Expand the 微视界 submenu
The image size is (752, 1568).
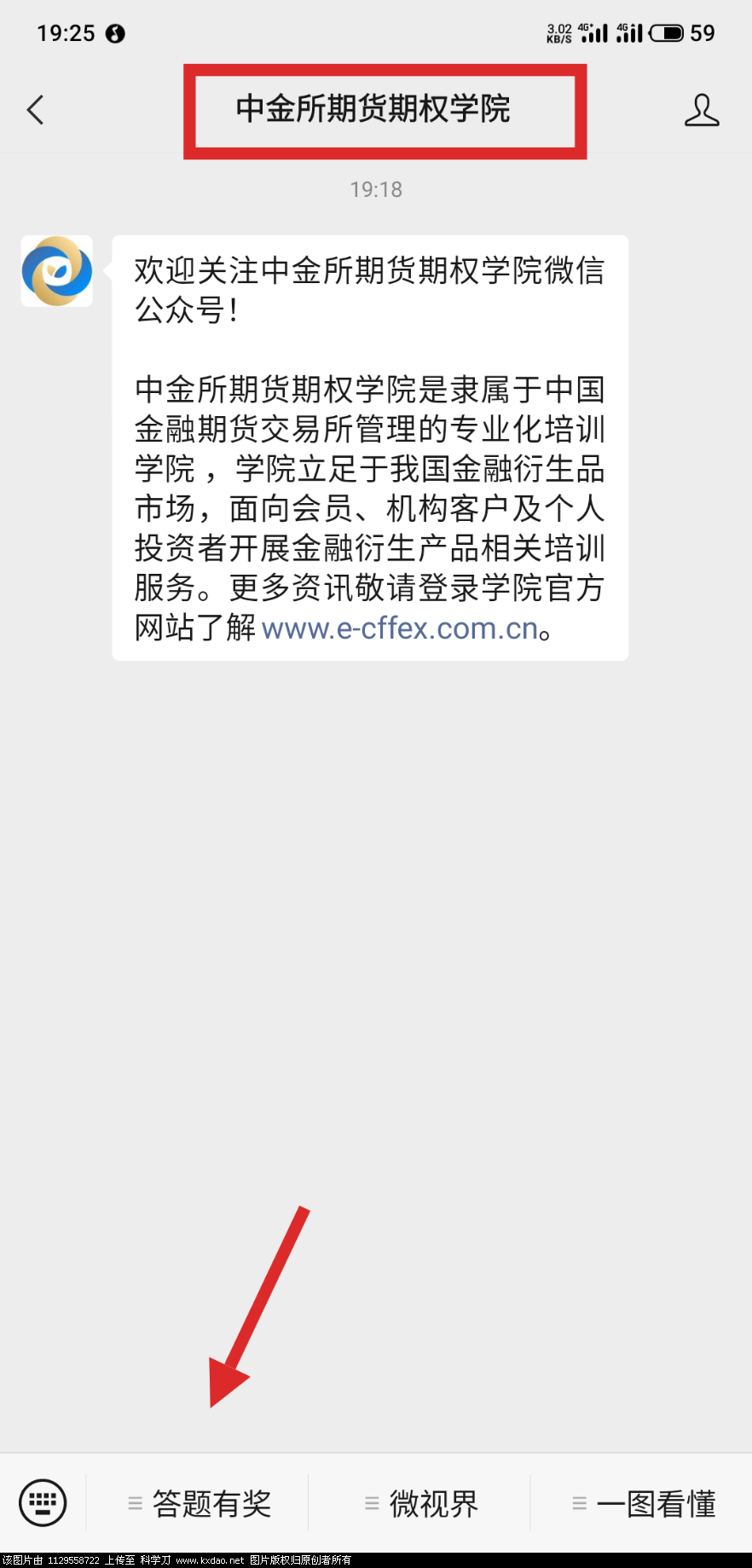click(x=371, y=1502)
